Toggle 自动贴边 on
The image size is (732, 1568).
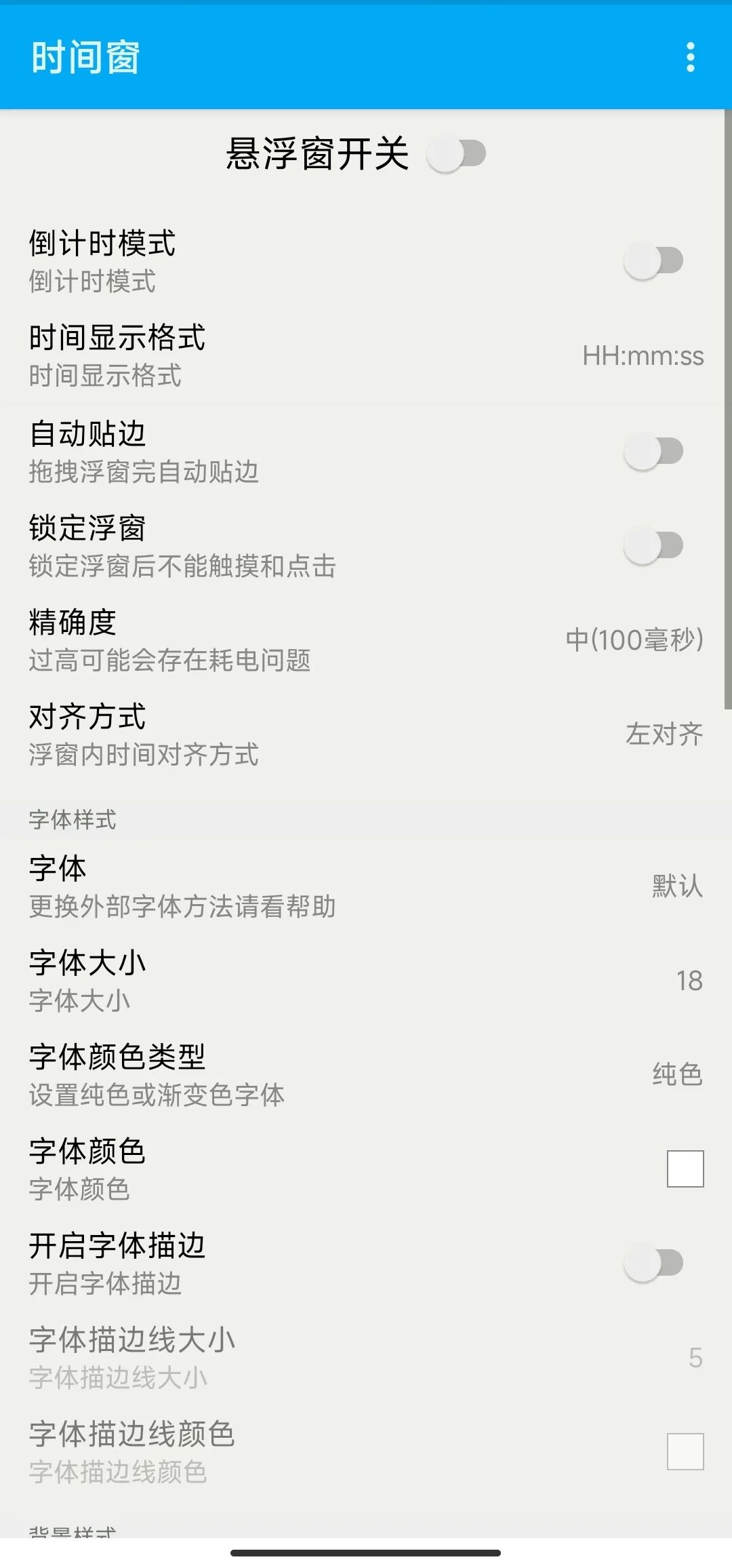coord(653,452)
